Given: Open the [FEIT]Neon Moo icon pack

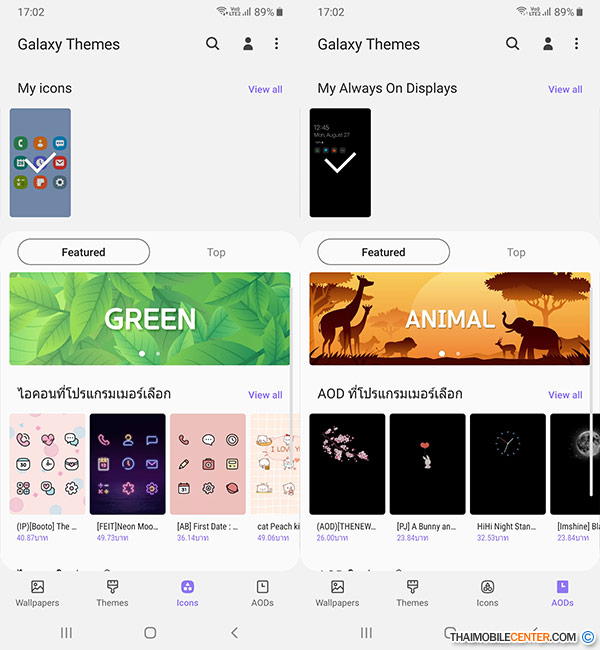Looking at the screenshot, I should pyautogui.click(x=127, y=464).
